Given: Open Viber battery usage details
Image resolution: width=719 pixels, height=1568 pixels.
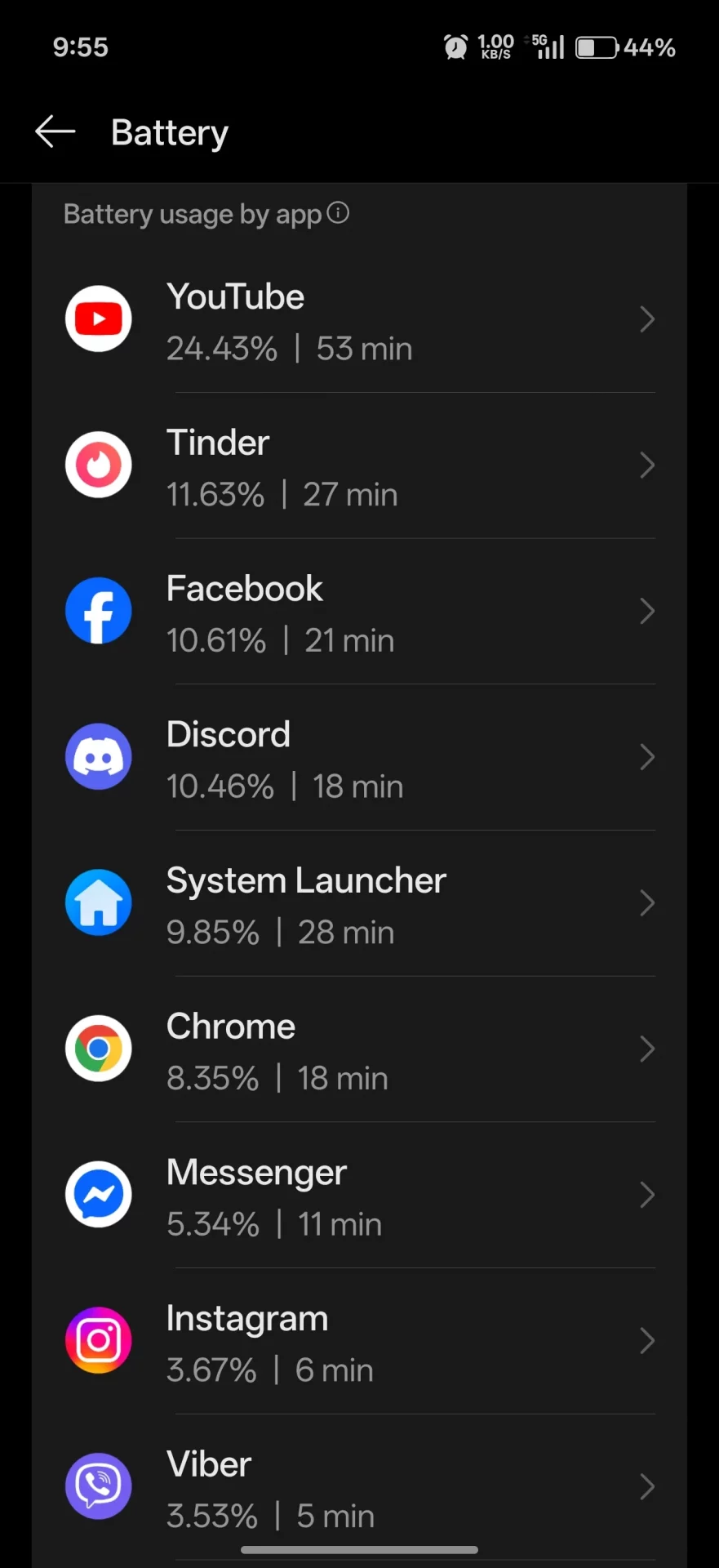Looking at the screenshot, I should click(x=359, y=1488).
